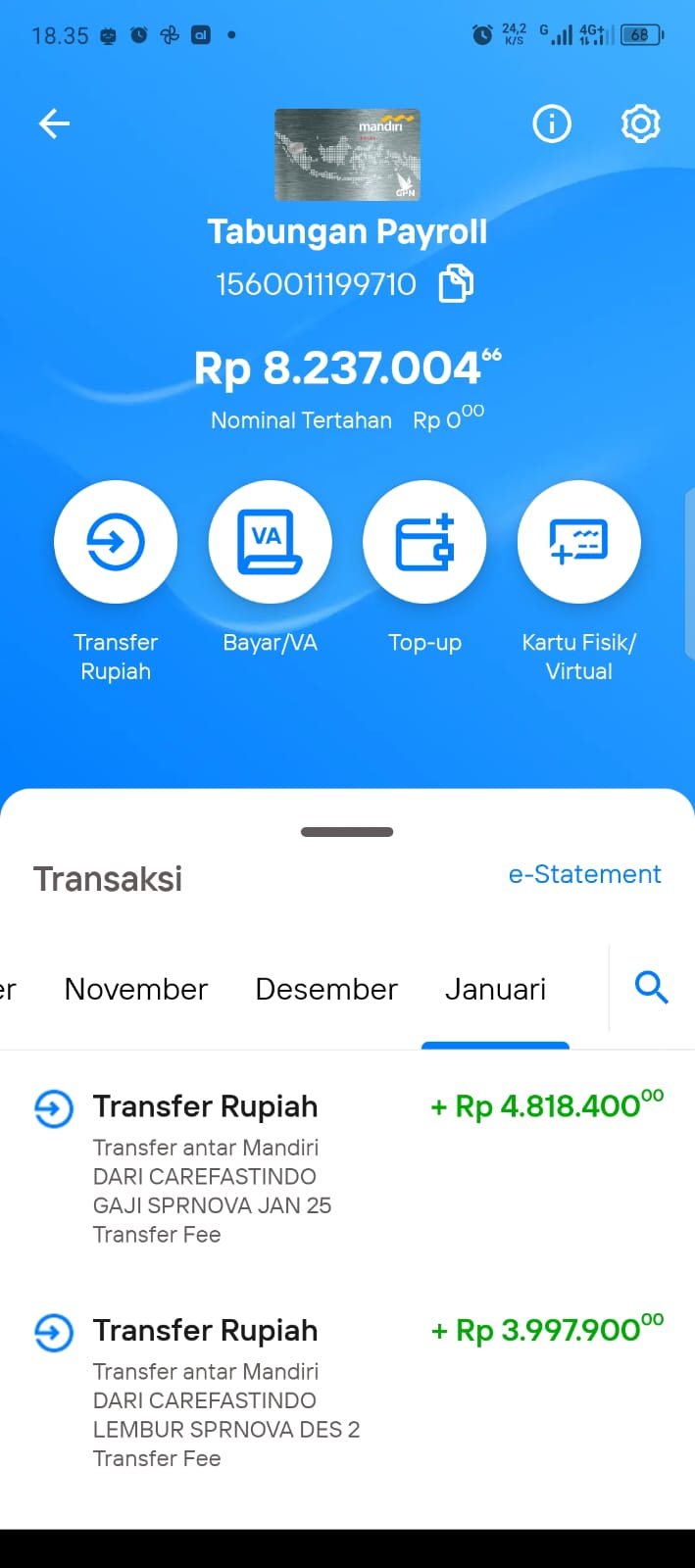695x1568 pixels.
Task: Tap the transaction sheet drag handle
Action: point(347,832)
